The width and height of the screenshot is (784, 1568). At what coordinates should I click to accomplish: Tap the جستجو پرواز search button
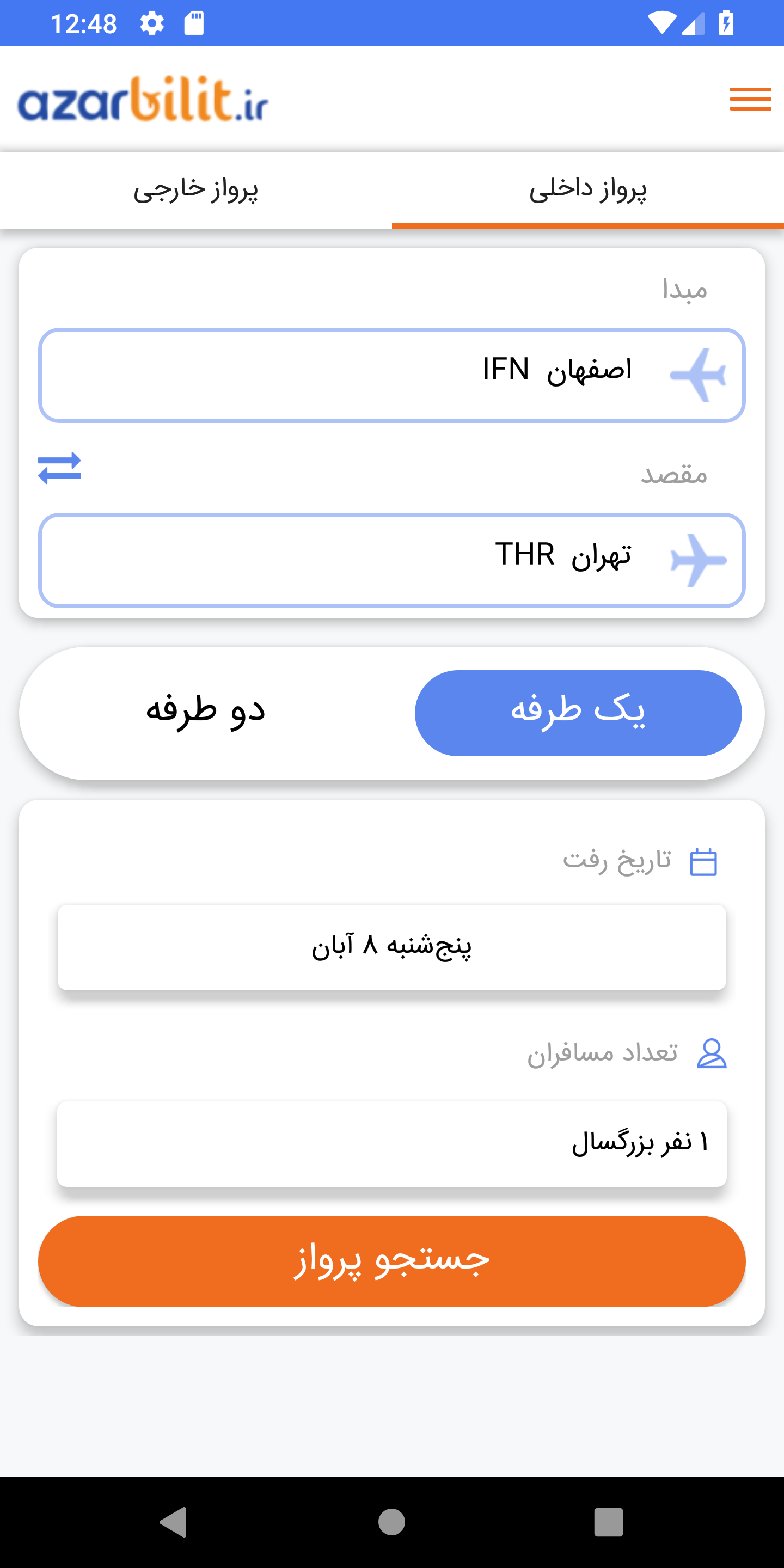tap(392, 1260)
